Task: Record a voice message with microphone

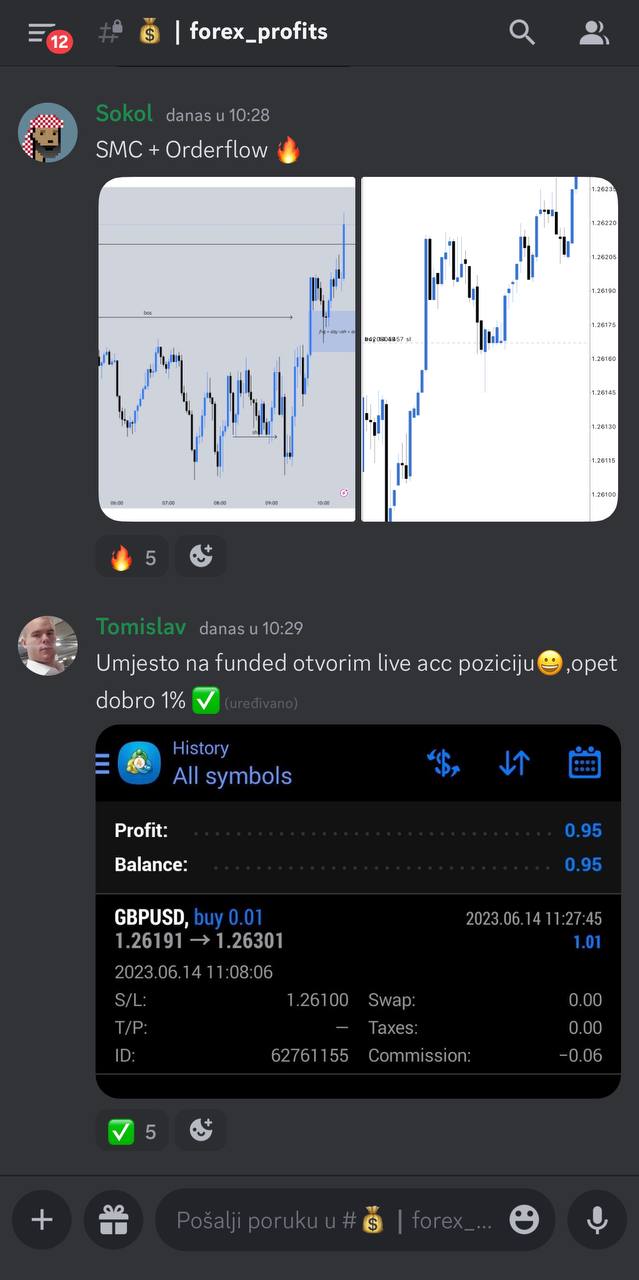Action: click(x=597, y=1219)
